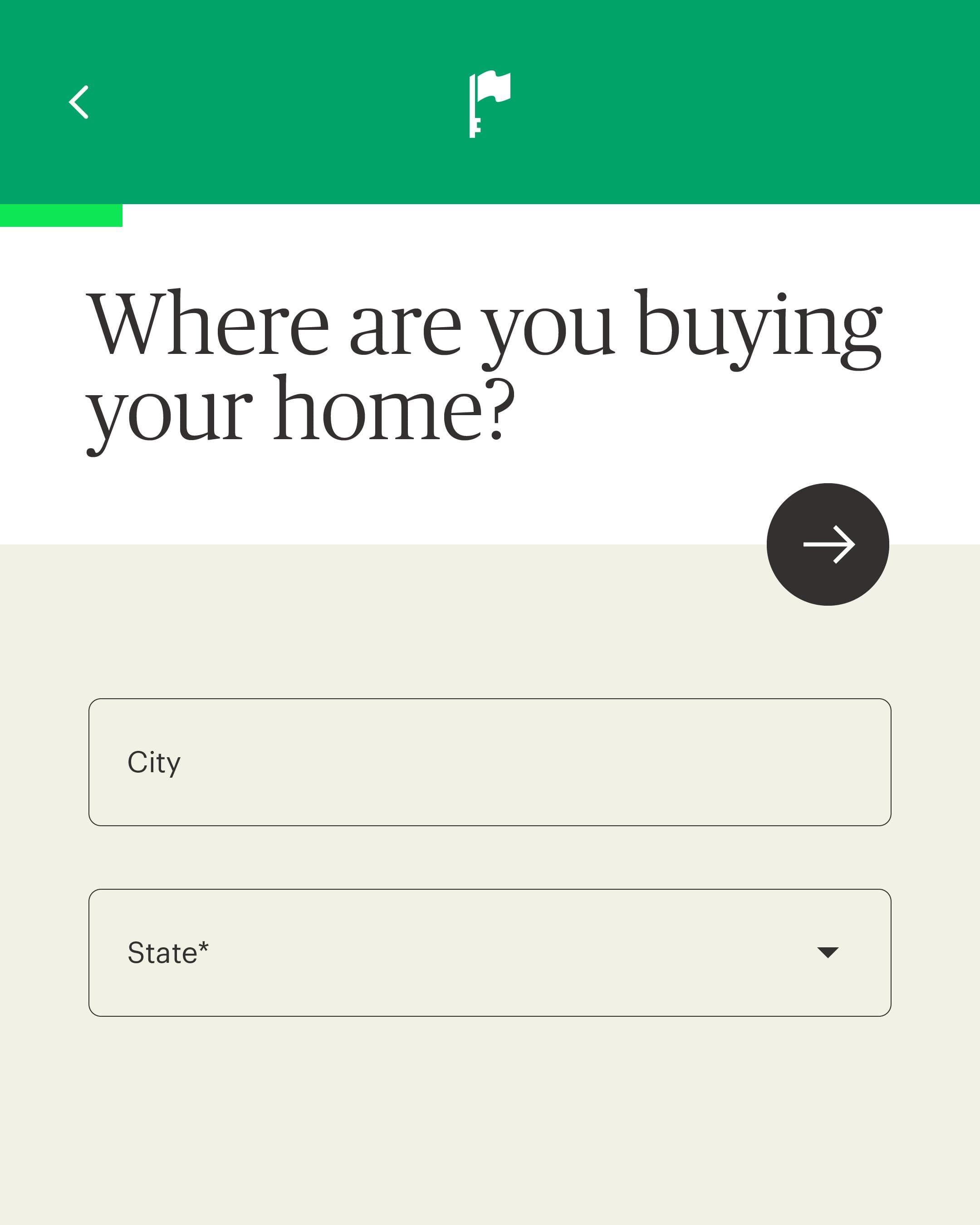980x1225 pixels.
Task: Focus the City text field
Action: [x=489, y=762]
